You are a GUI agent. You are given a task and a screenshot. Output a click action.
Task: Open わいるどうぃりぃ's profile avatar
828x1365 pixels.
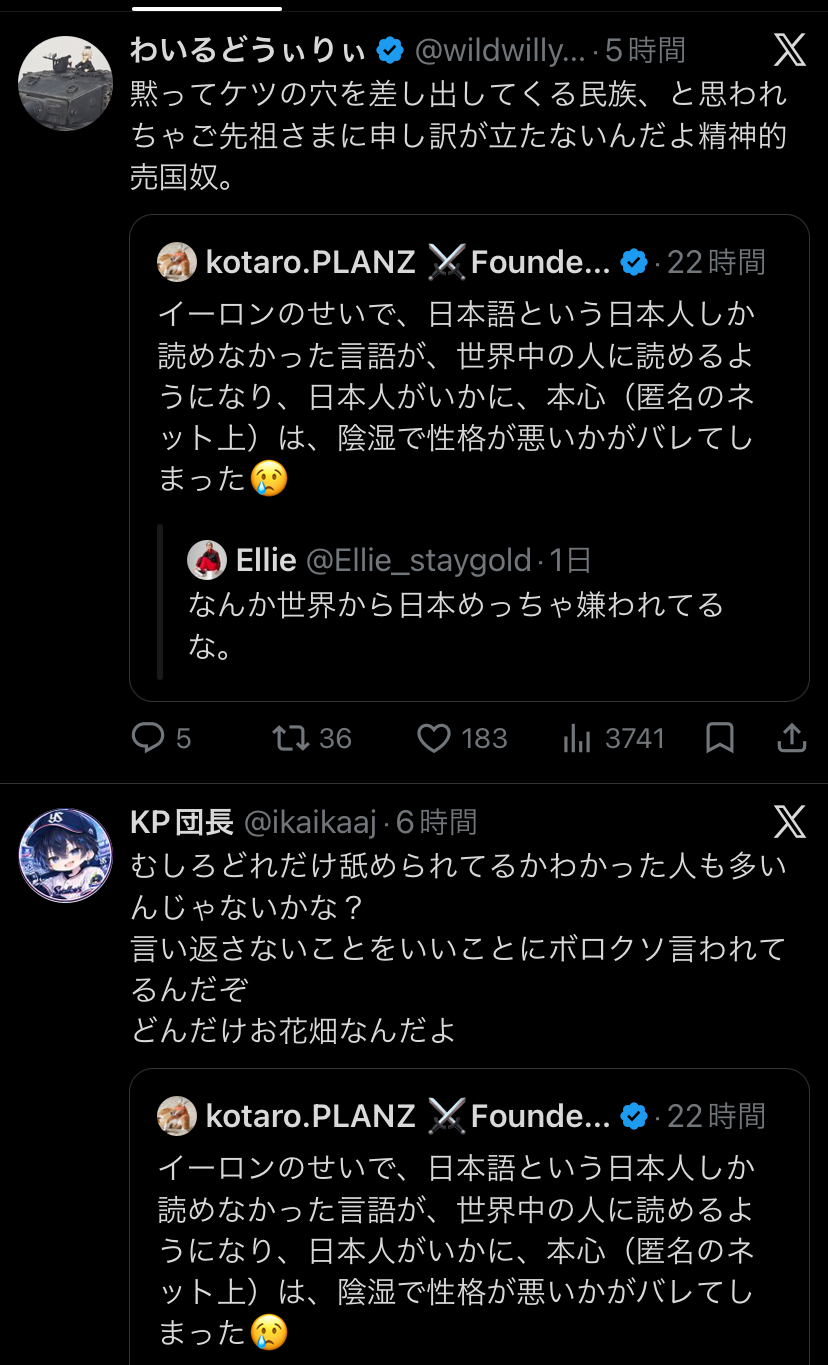pyautogui.click(x=65, y=83)
